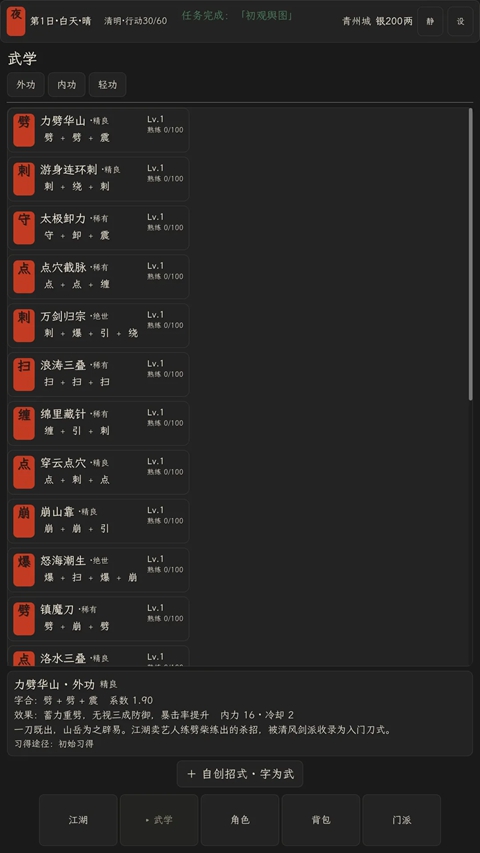Screen dimensions: 480x853
Task: View the 太极卸力 skill details
Action: coord(99,228)
